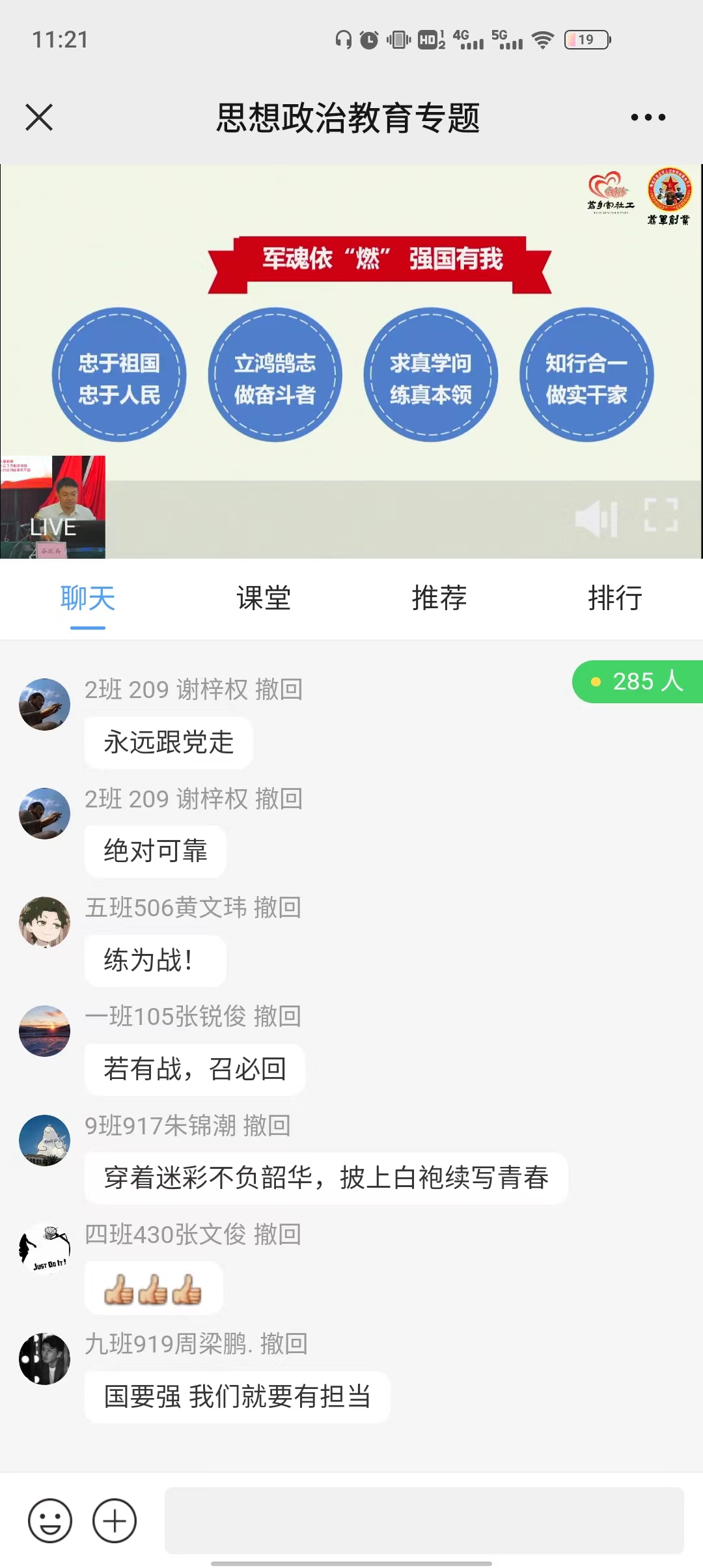Screen dimensions: 703x1568
Task: Switch to the 课堂 tab
Action: coord(264,598)
